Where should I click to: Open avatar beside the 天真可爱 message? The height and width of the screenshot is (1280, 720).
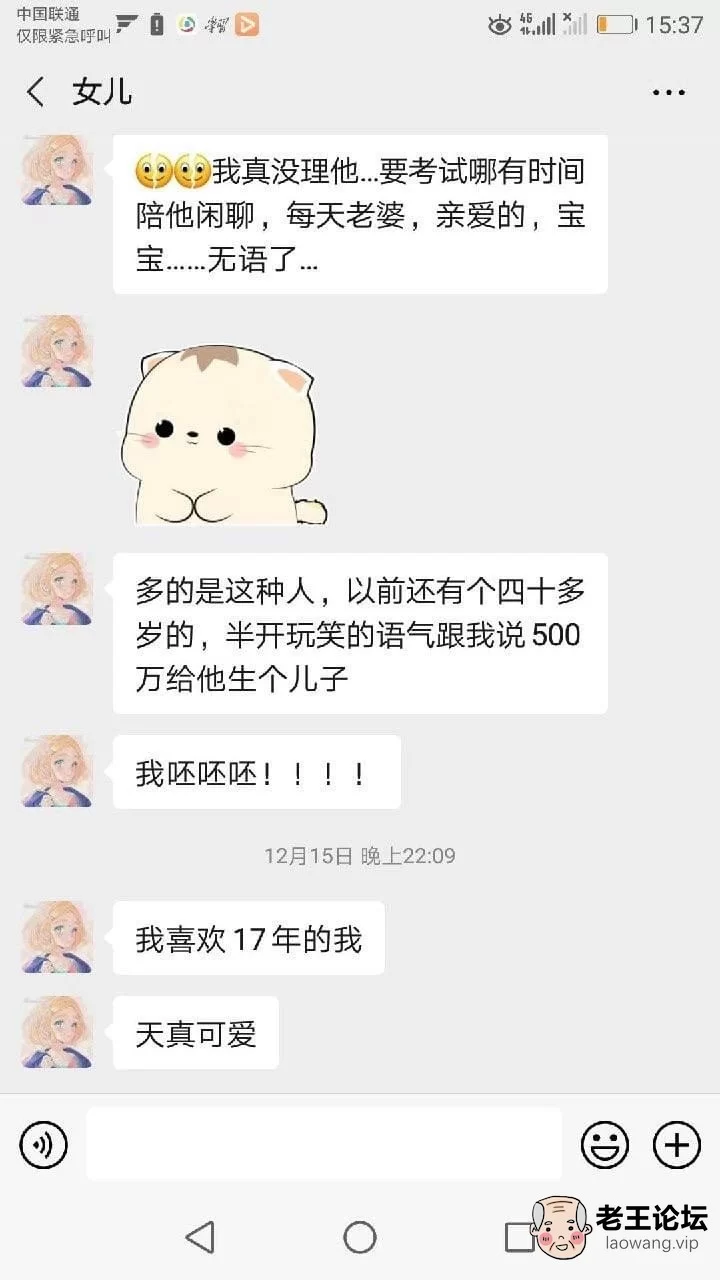click(57, 1032)
